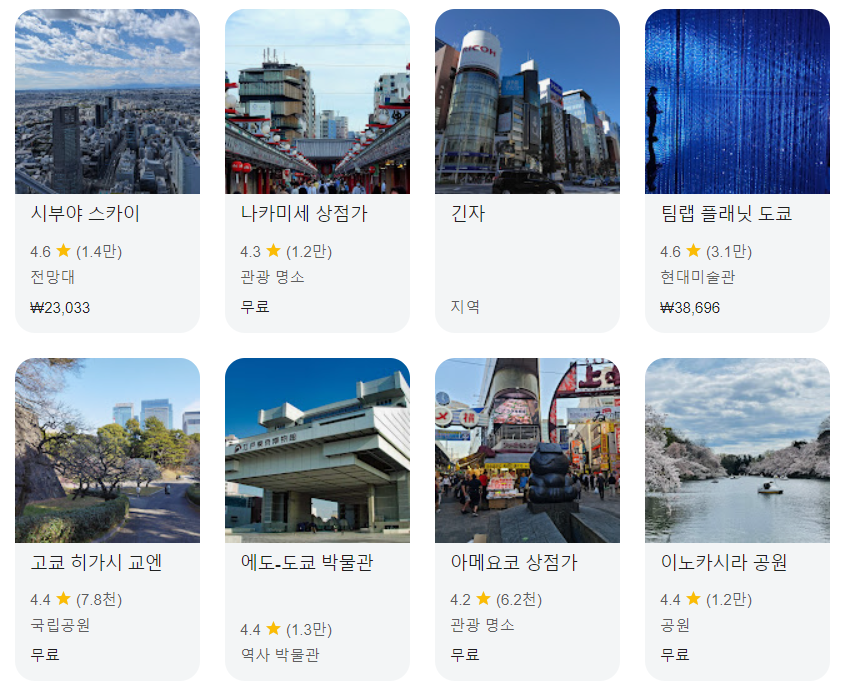The height and width of the screenshot is (690, 854).
Task: Open the 긴자 area card
Action: pos(527,170)
